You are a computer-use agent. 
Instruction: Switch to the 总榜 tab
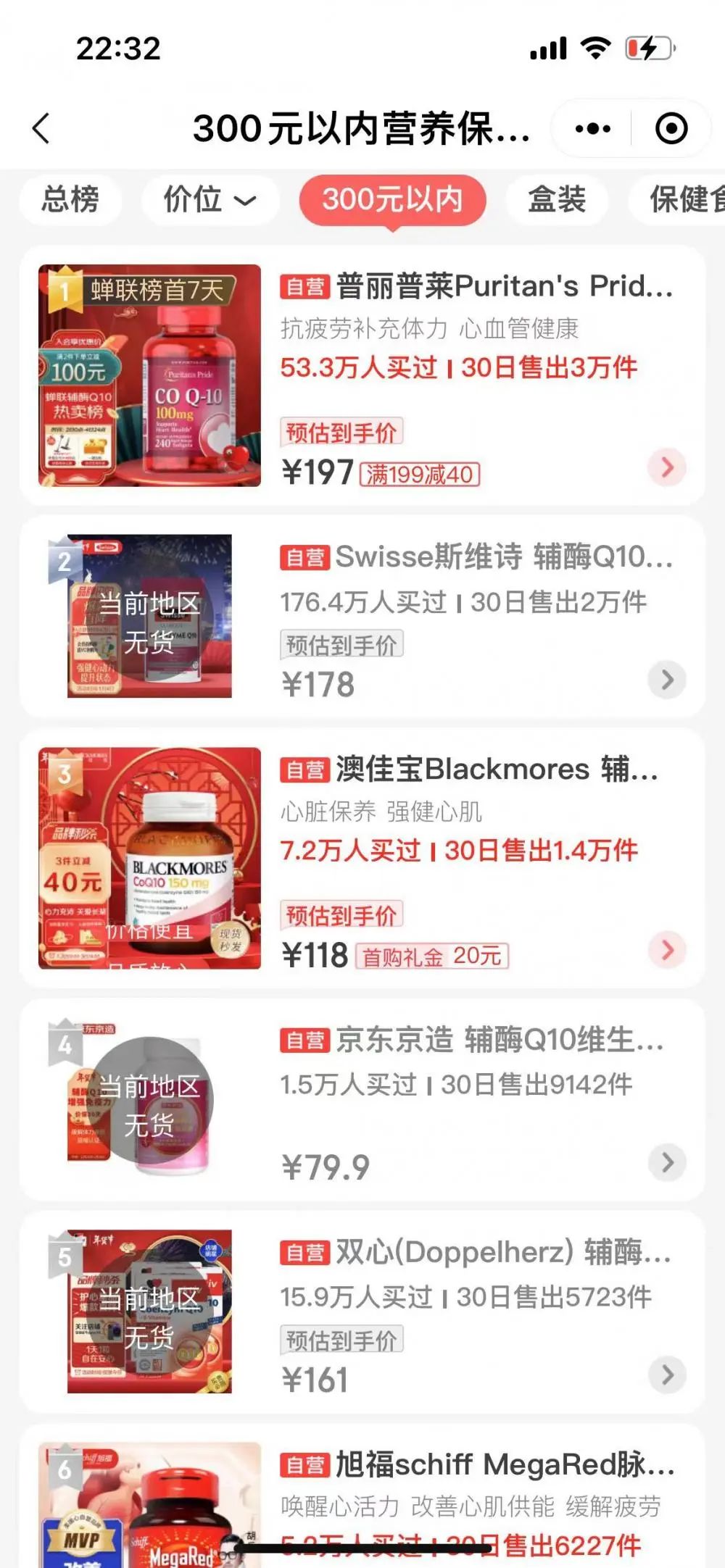click(70, 201)
